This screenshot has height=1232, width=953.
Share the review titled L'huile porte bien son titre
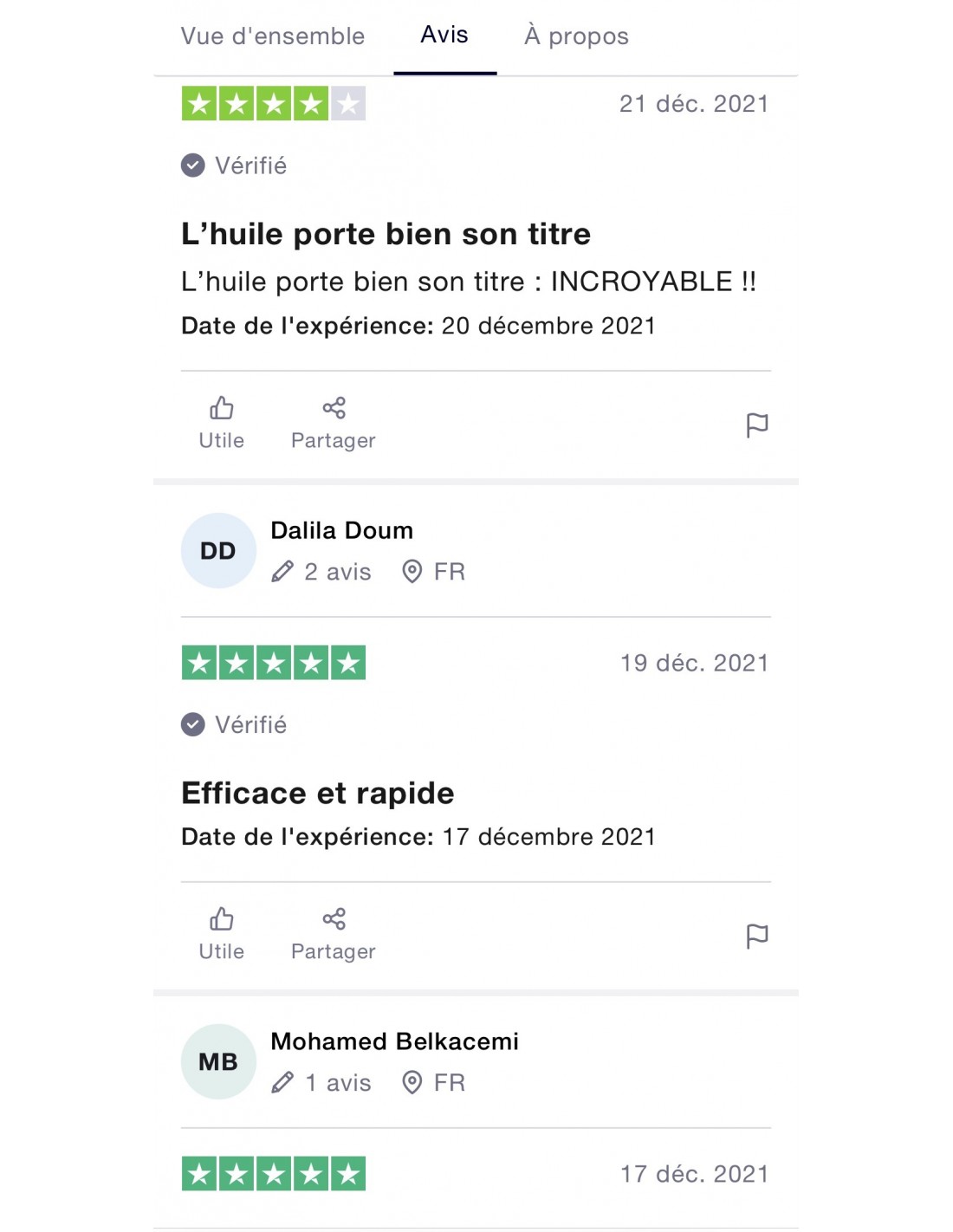click(334, 423)
